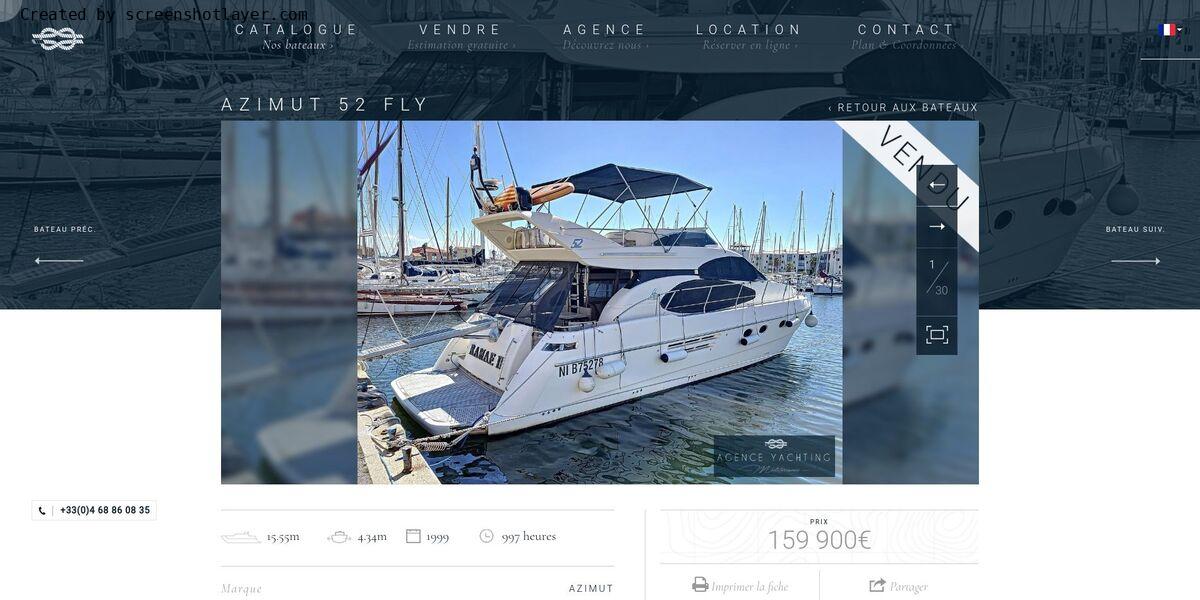Show the previous gallery photo

936,185
